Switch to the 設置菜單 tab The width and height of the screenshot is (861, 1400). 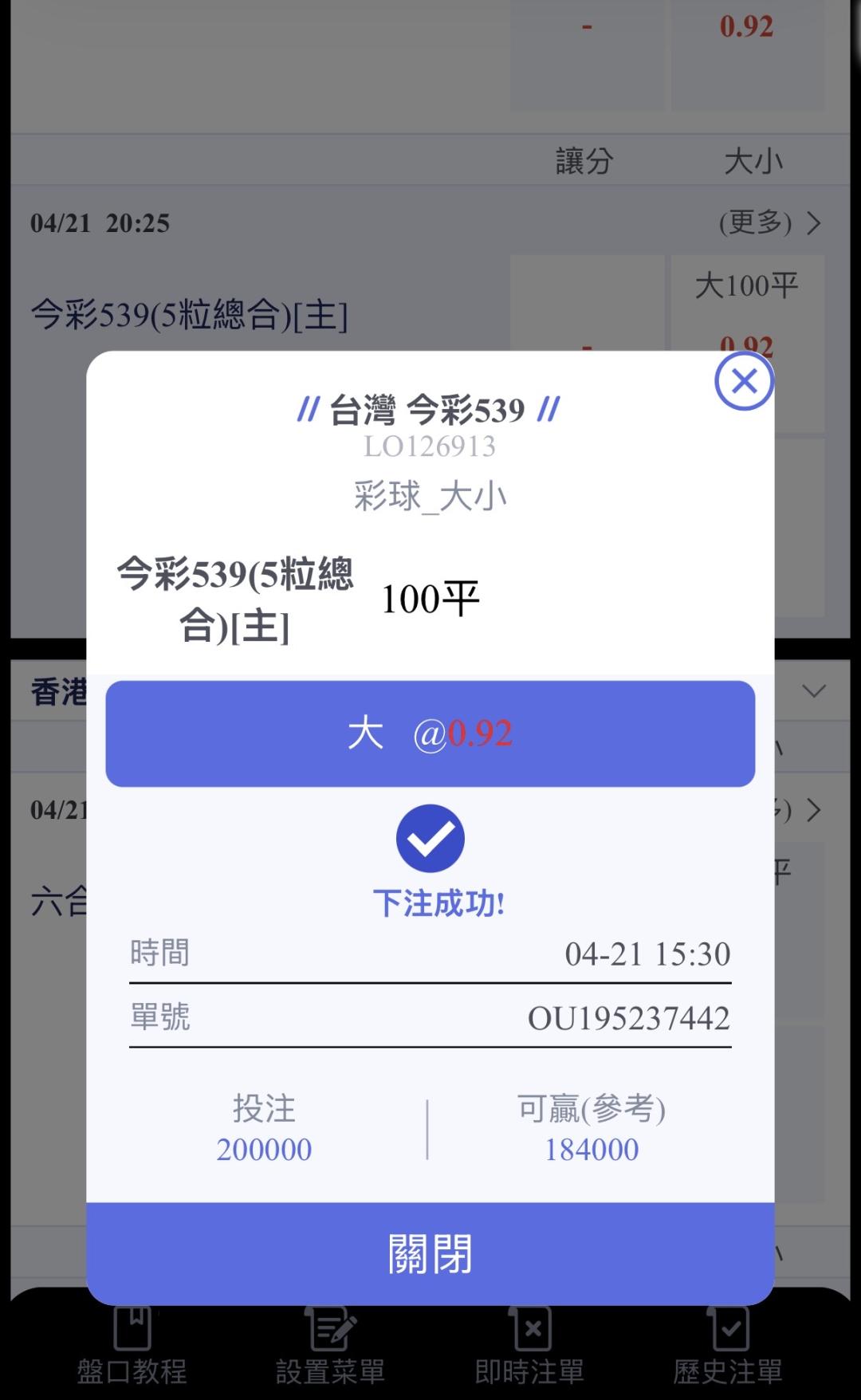tap(330, 1347)
